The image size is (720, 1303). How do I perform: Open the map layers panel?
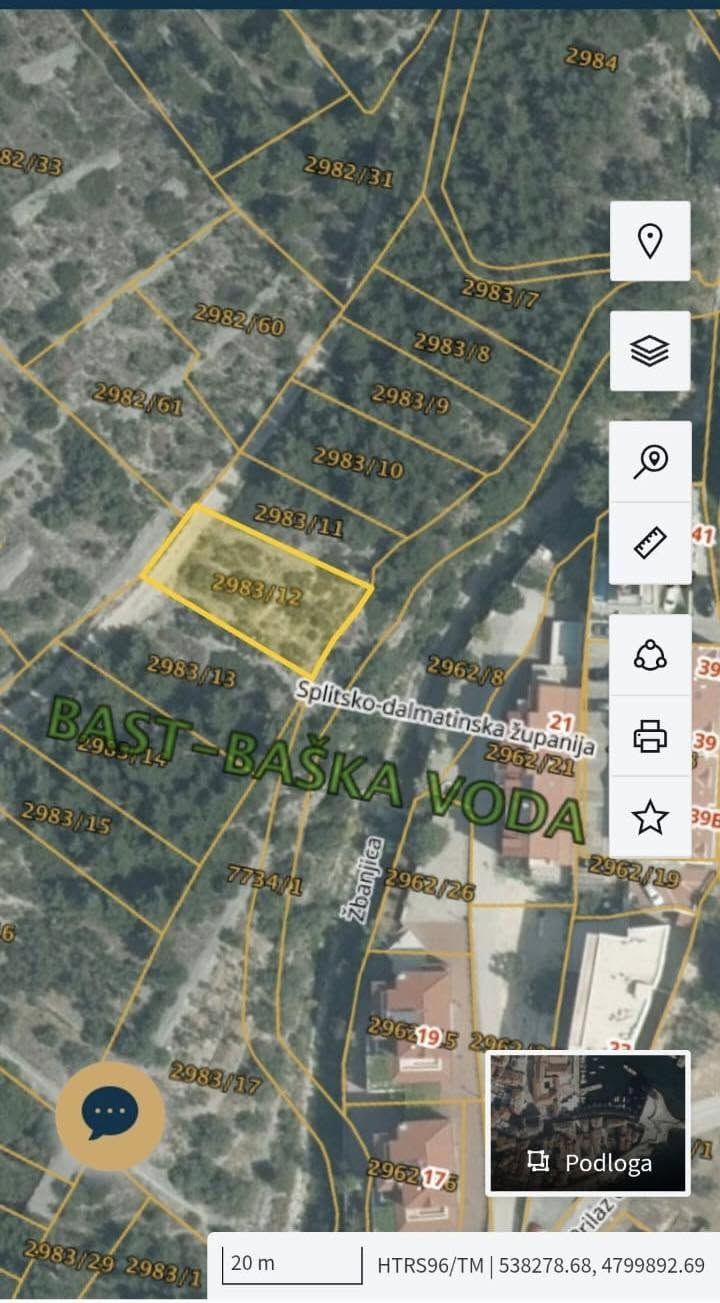[650, 351]
